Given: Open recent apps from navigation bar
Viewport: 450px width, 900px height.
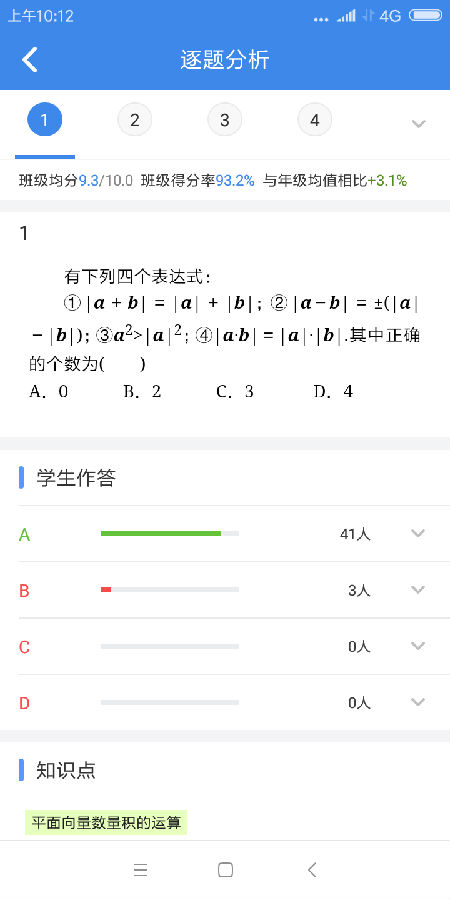Looking at the screenshot, I should coord(141,870).
